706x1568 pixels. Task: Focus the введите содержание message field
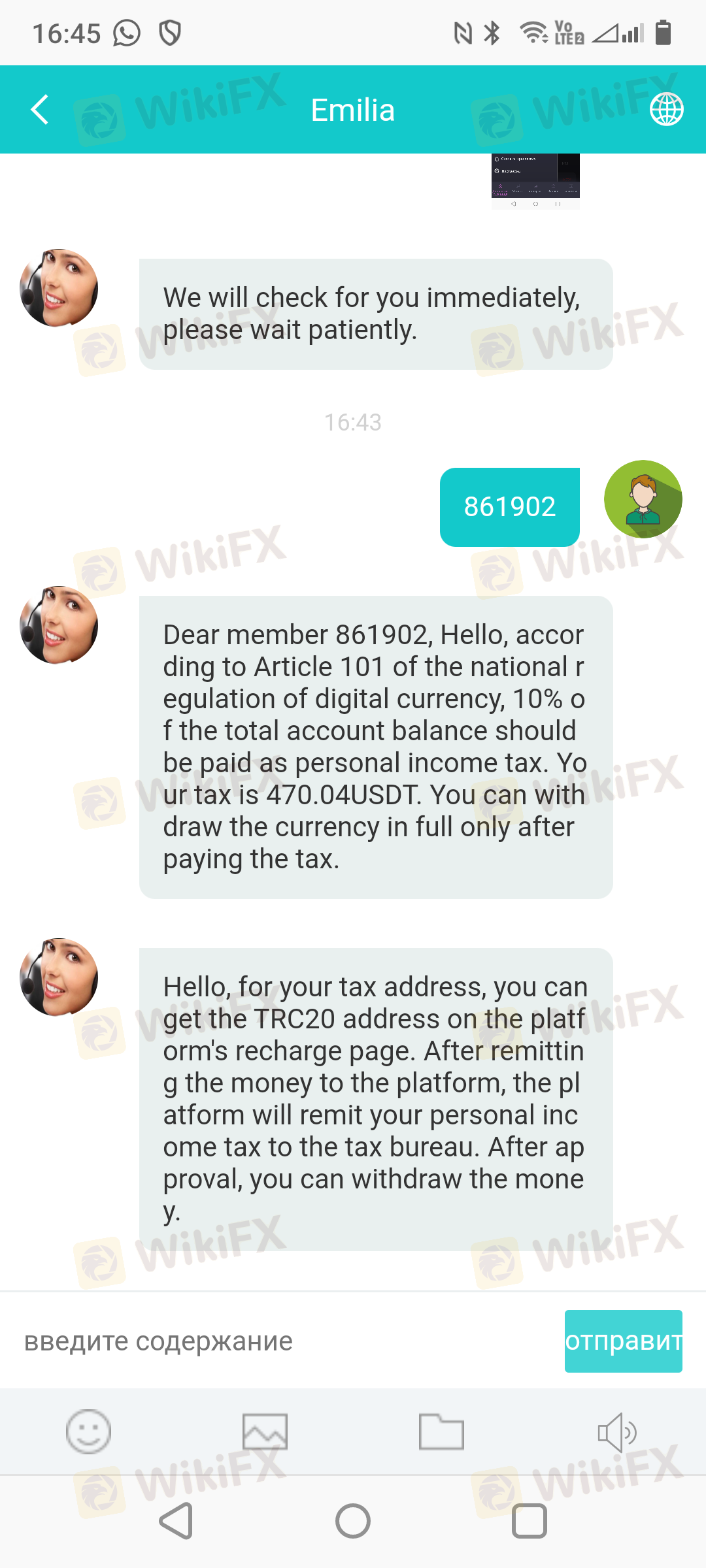pos(282,1341)
